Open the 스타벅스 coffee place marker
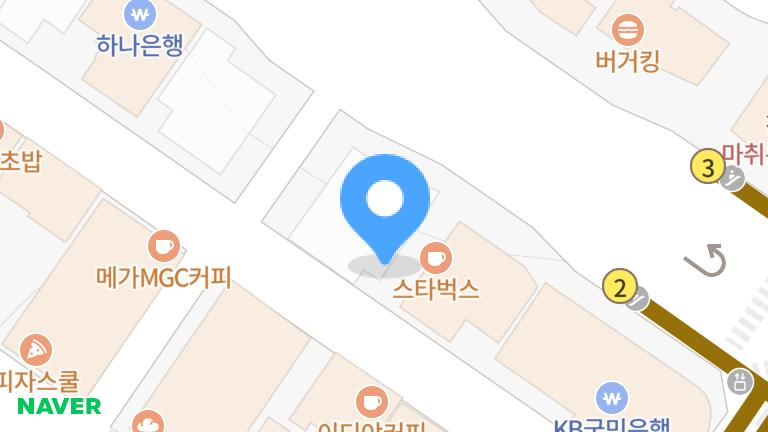This screenshot has width=768, height=432. 435,258
